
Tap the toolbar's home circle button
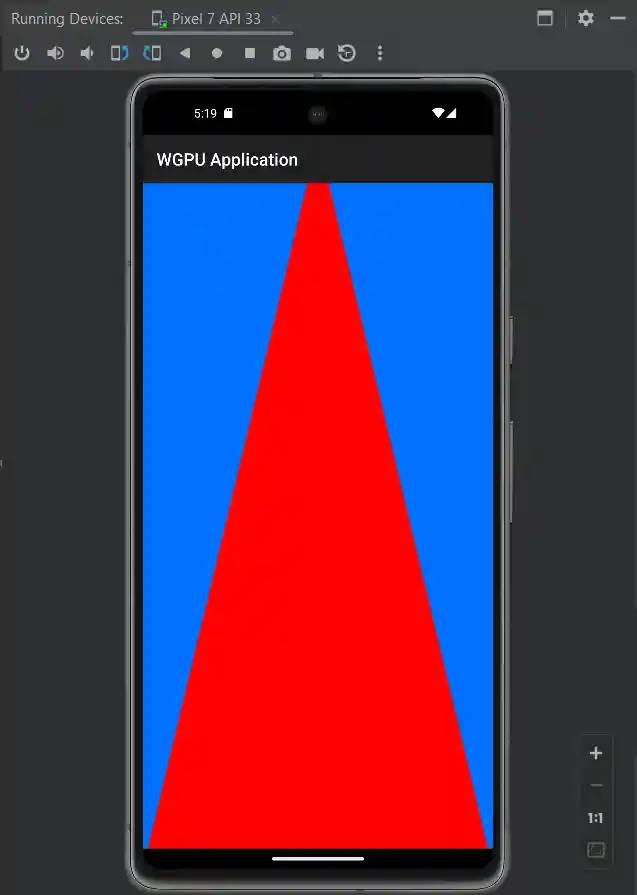[217, 53]
